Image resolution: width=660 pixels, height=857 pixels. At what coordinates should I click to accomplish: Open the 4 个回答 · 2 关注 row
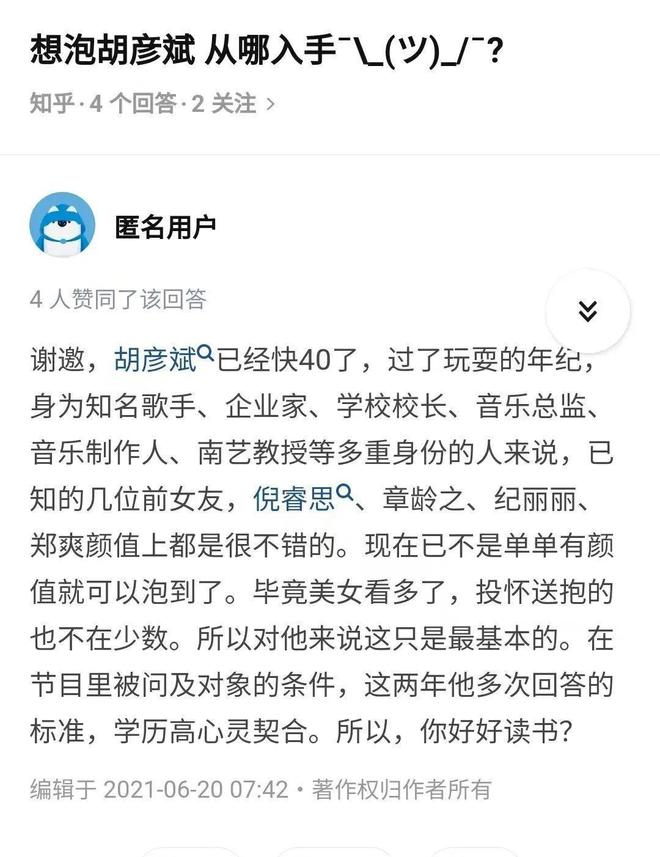click(152, 103)
